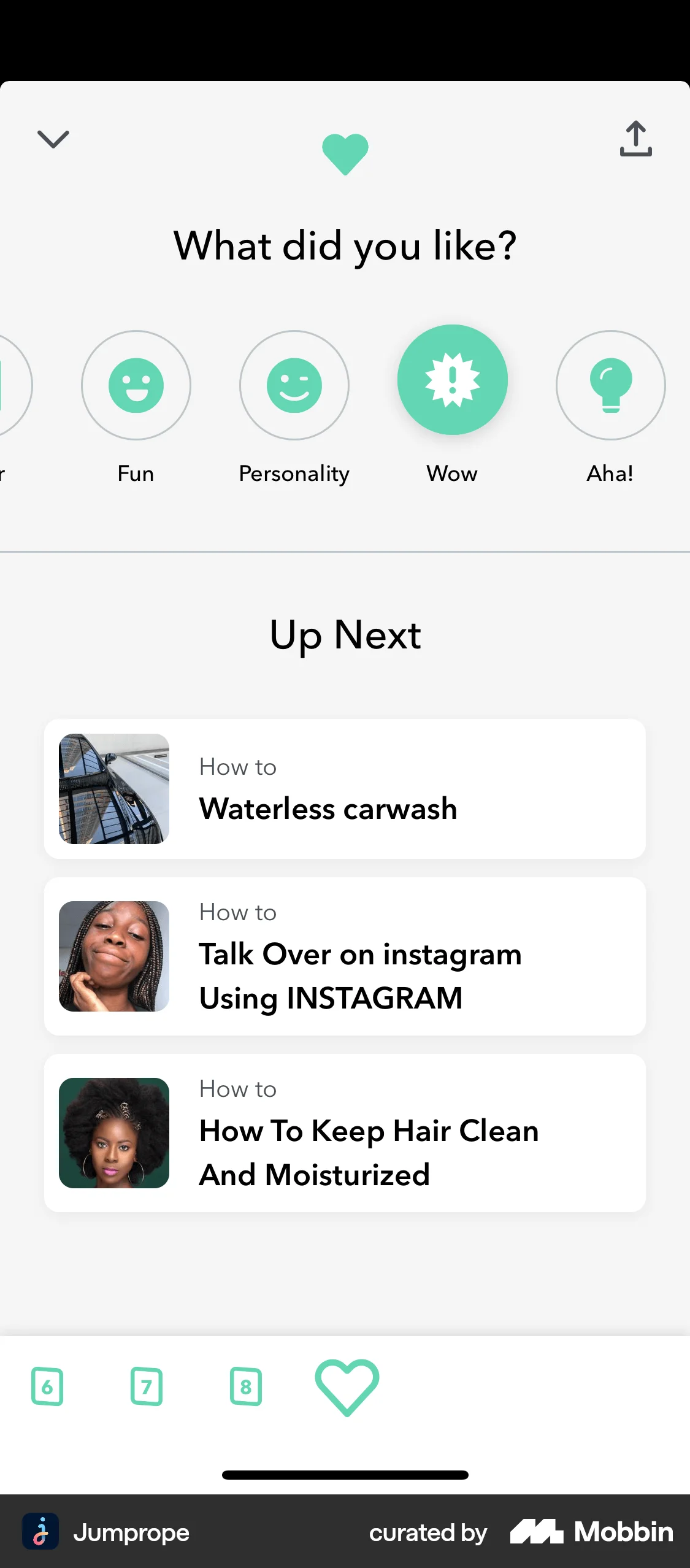
Task: Click the carwash video thumbnail image
Action: (x=113, y=789)
